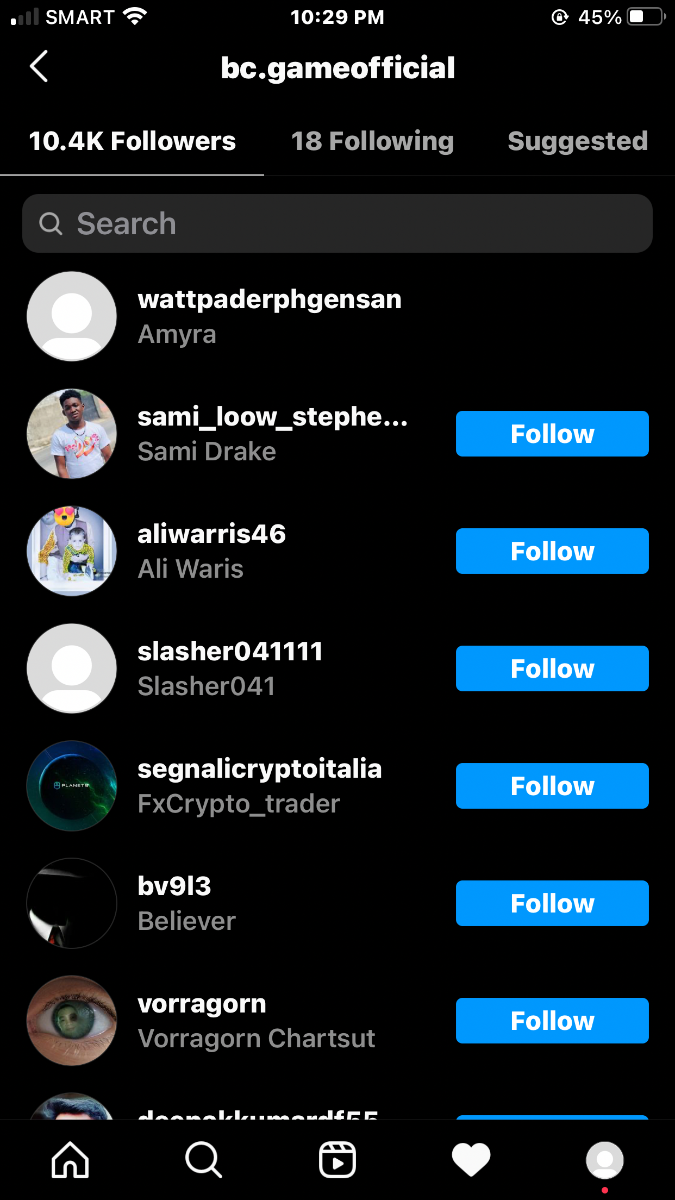Viewport: 675px width, 1200px height.
Task: Follow segnalicryptoitalia
Action: 552,786
